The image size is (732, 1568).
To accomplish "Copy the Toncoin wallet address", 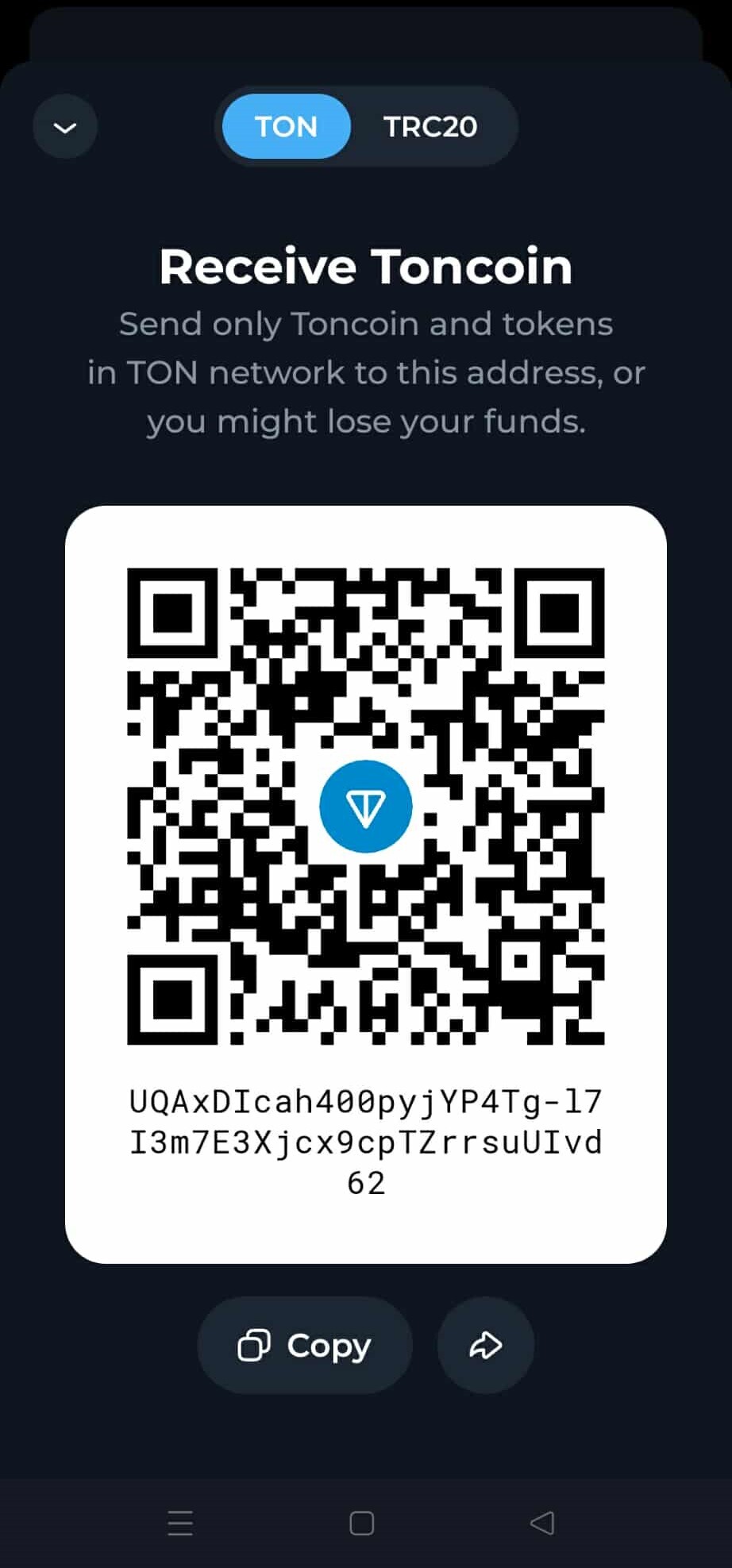I will click(305, 1345).
